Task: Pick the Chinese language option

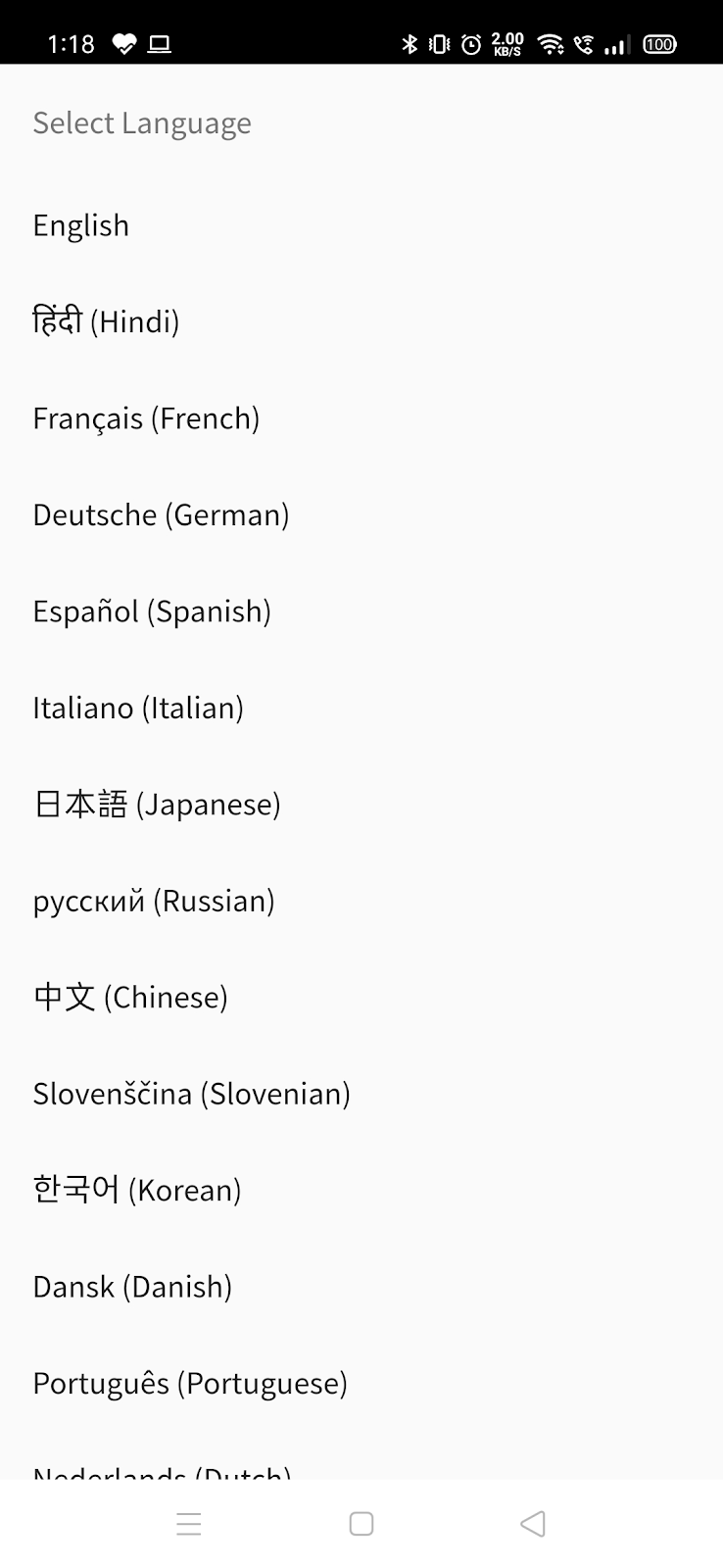Action: 130,997
